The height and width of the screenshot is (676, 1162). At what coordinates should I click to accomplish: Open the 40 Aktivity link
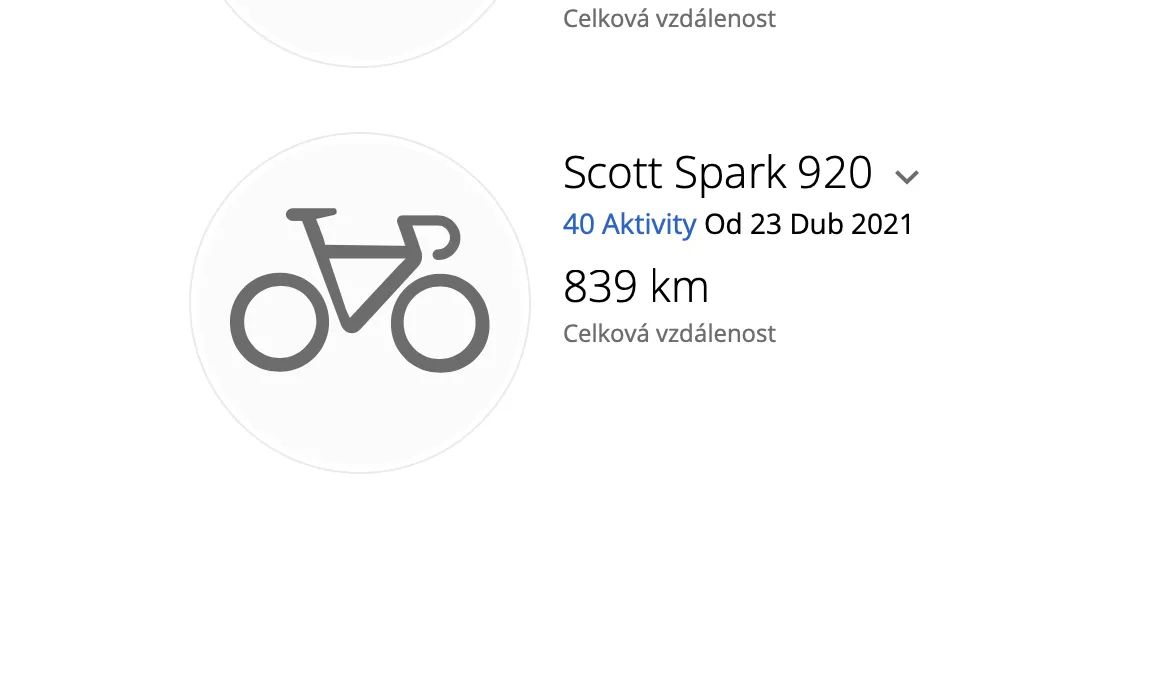(629, 224)
